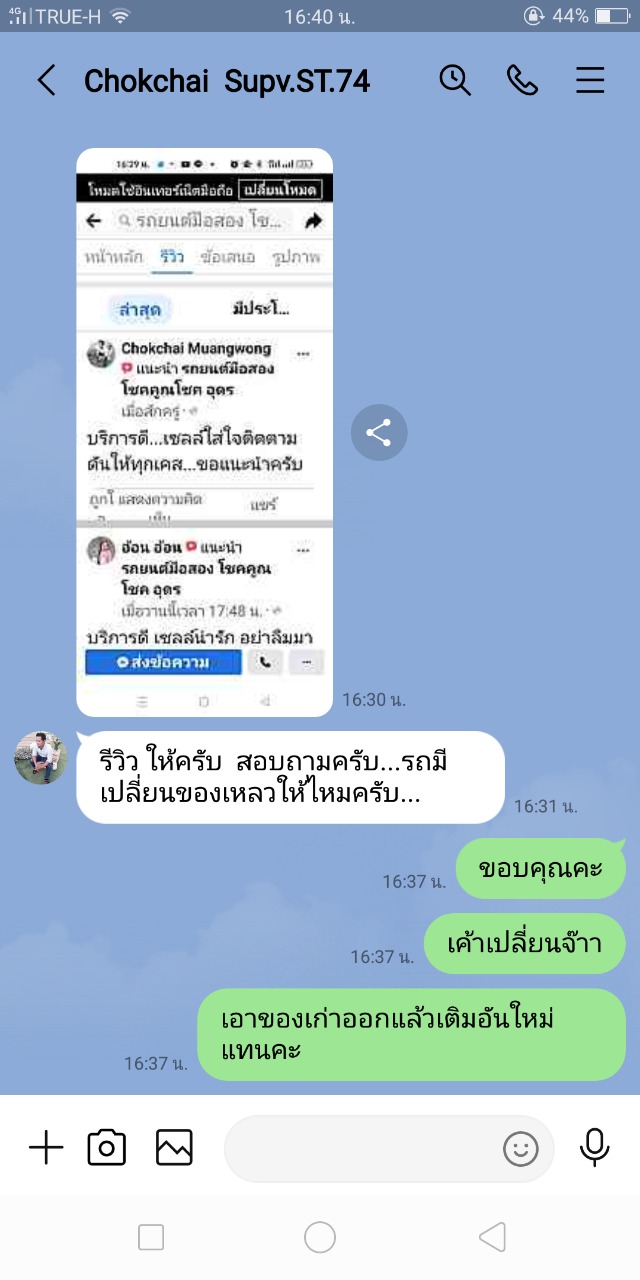View Chokchai's profile picture
Viewport: 640px width, 1280px height.
coord(41,757)
